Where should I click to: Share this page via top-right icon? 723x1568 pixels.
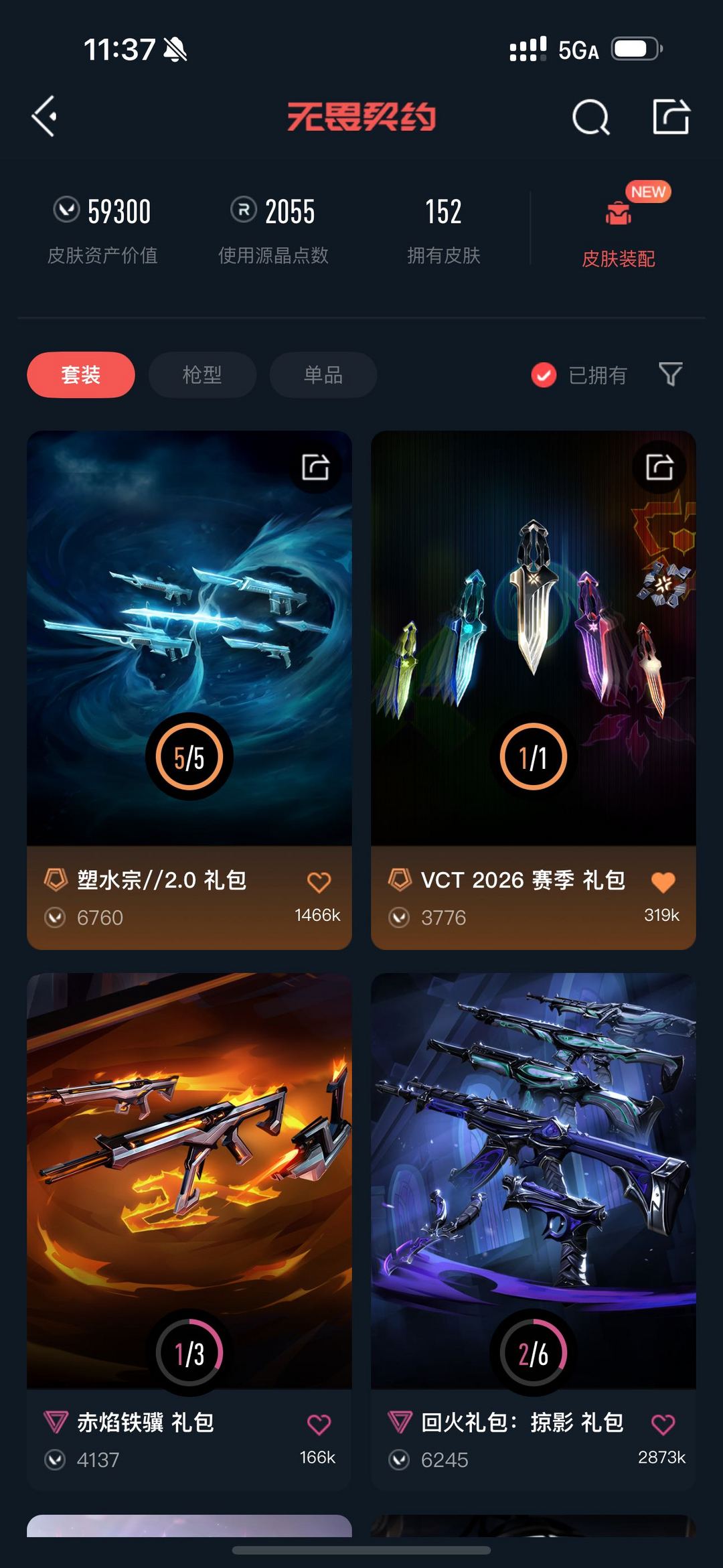[x=671, y=117]
